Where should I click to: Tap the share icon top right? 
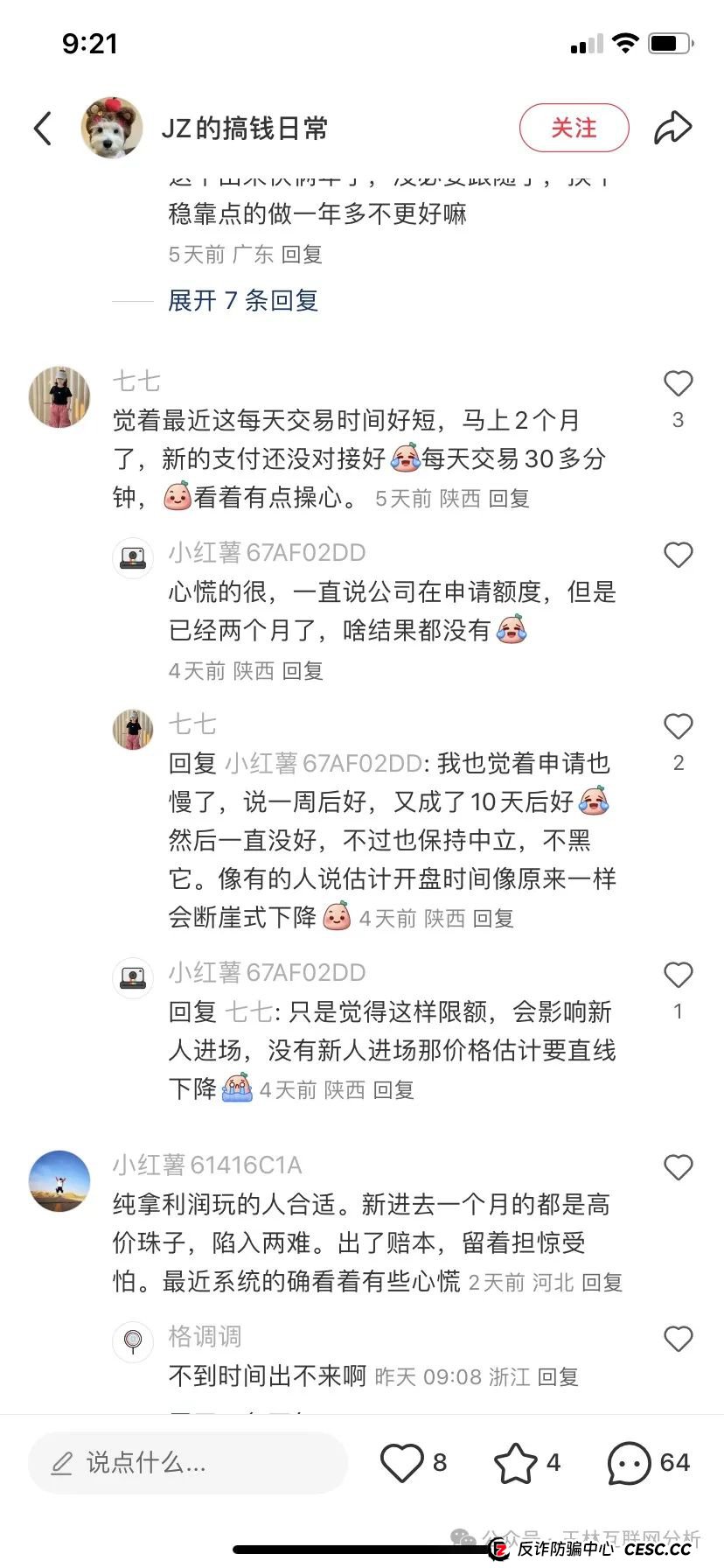coord(672,127)
